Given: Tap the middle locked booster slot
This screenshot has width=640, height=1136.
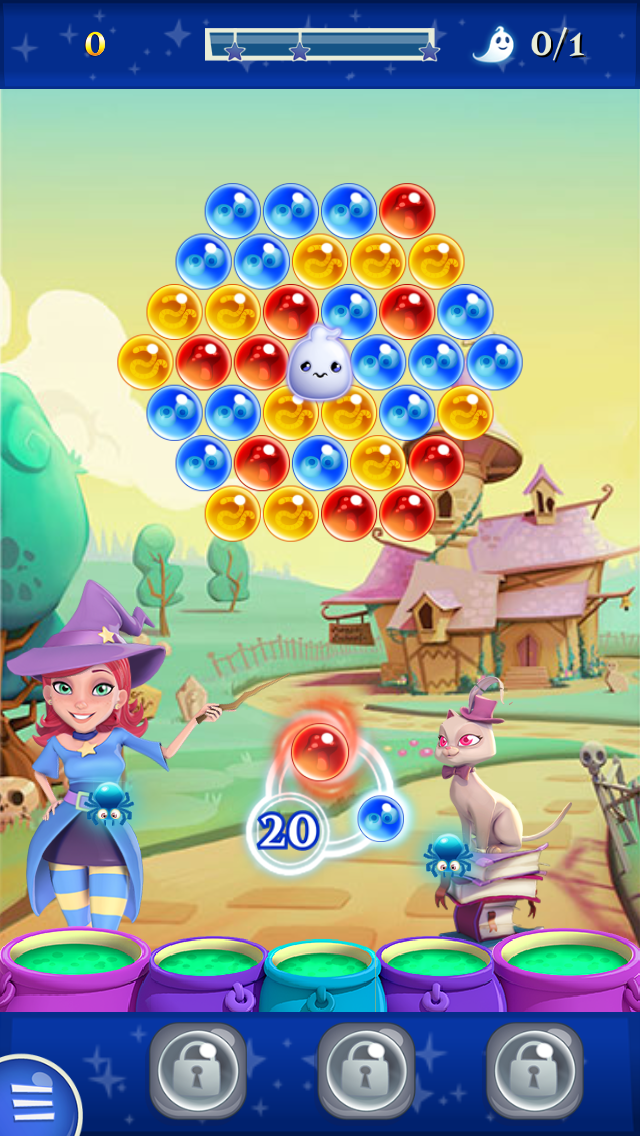Looking at the screenshot, I should point(366,1070).
